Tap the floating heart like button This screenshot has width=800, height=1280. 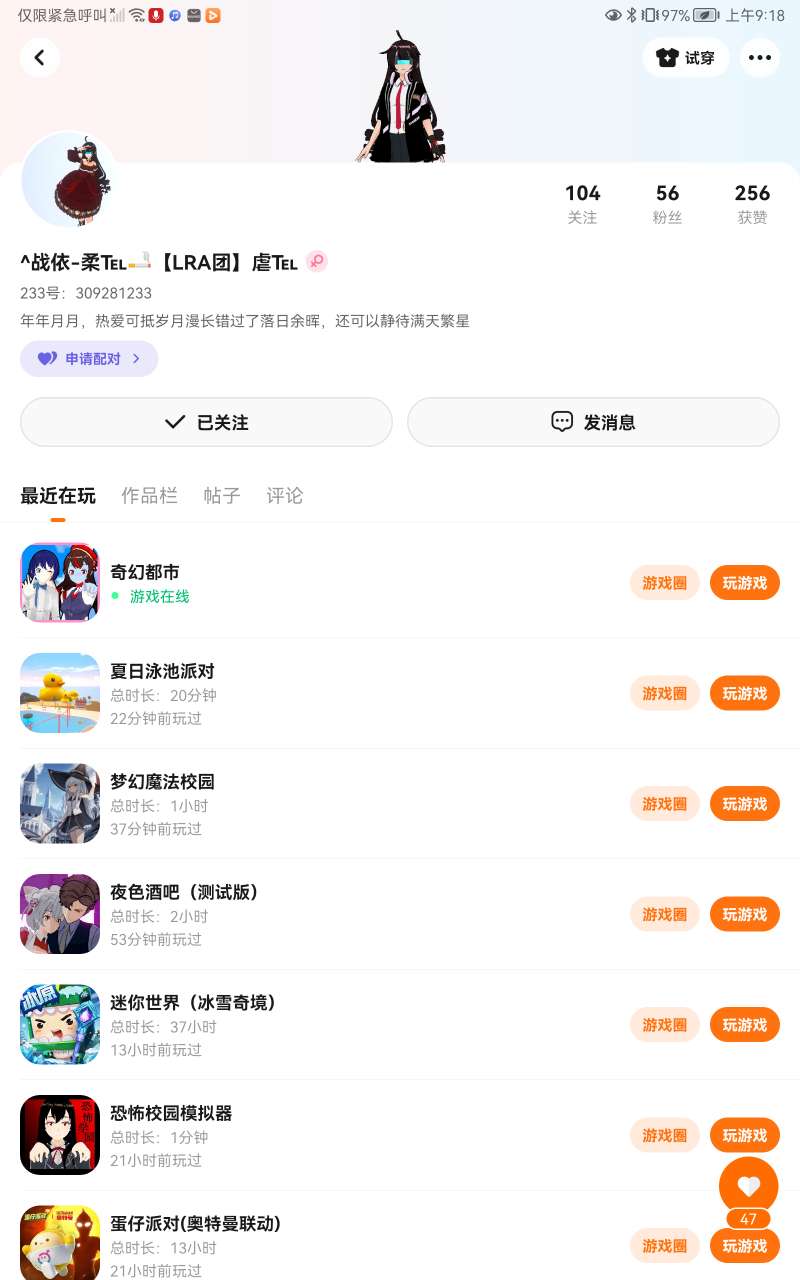click(x=748, y=1186)
